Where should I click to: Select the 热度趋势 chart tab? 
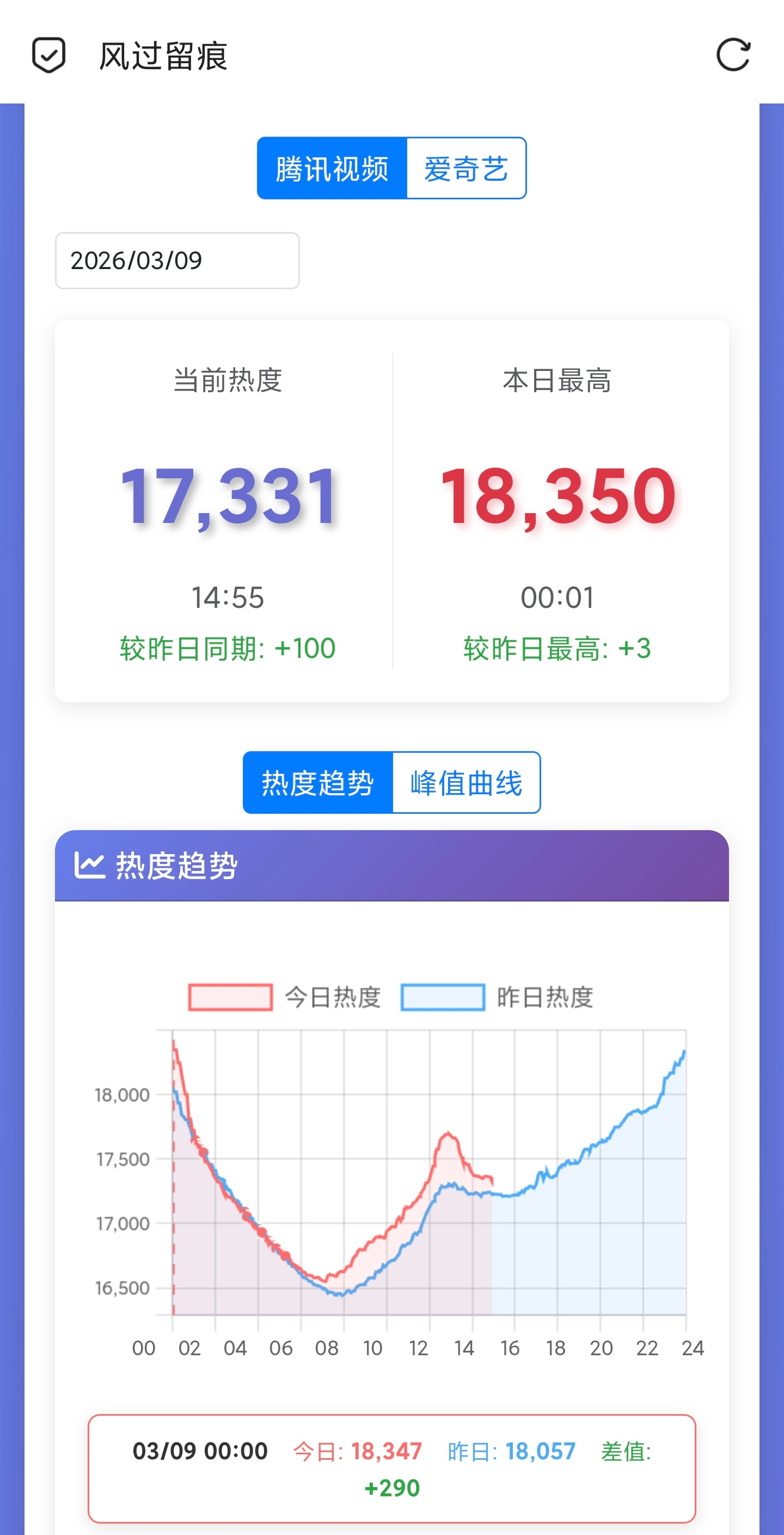[317, 782]
